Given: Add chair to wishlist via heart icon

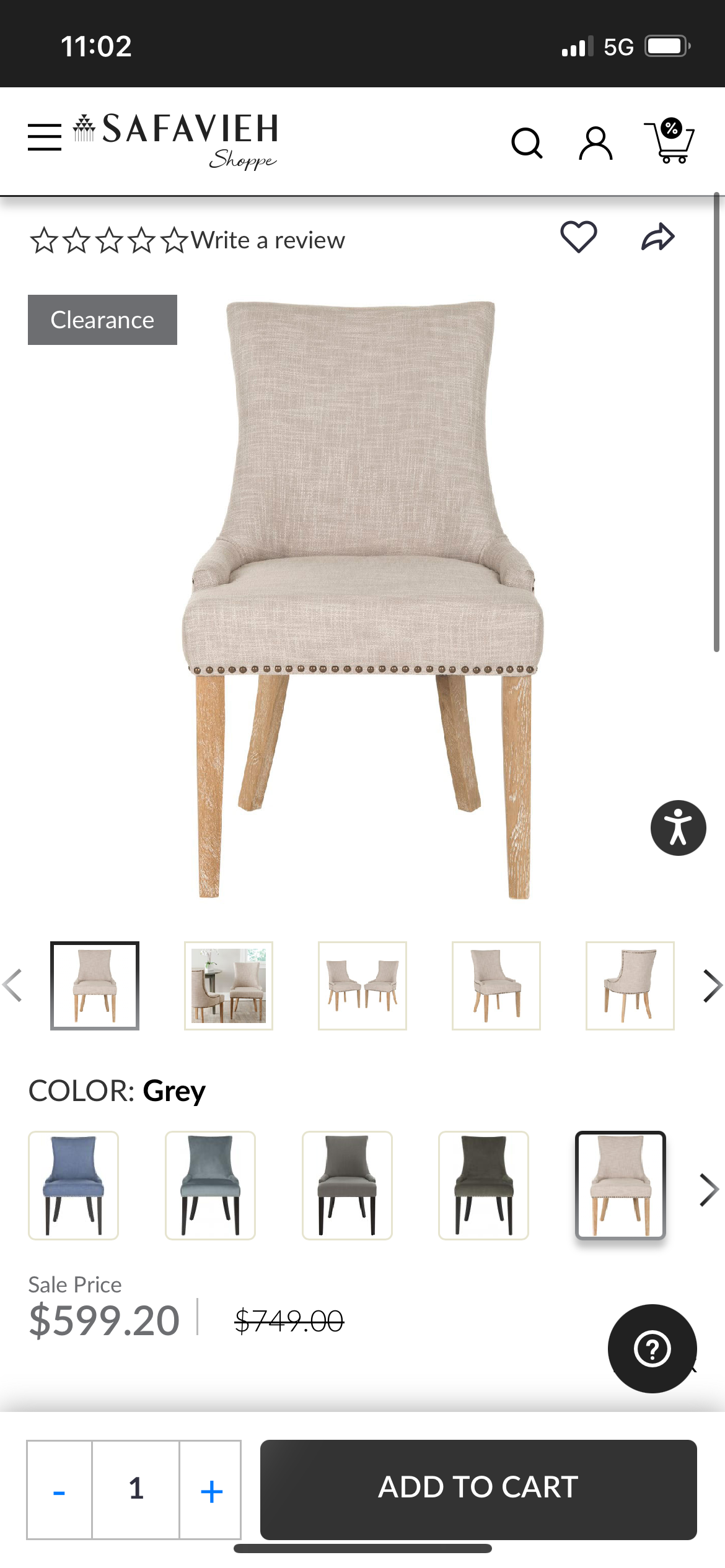Looking at the screenshot, I should click(x=579, y=236).
